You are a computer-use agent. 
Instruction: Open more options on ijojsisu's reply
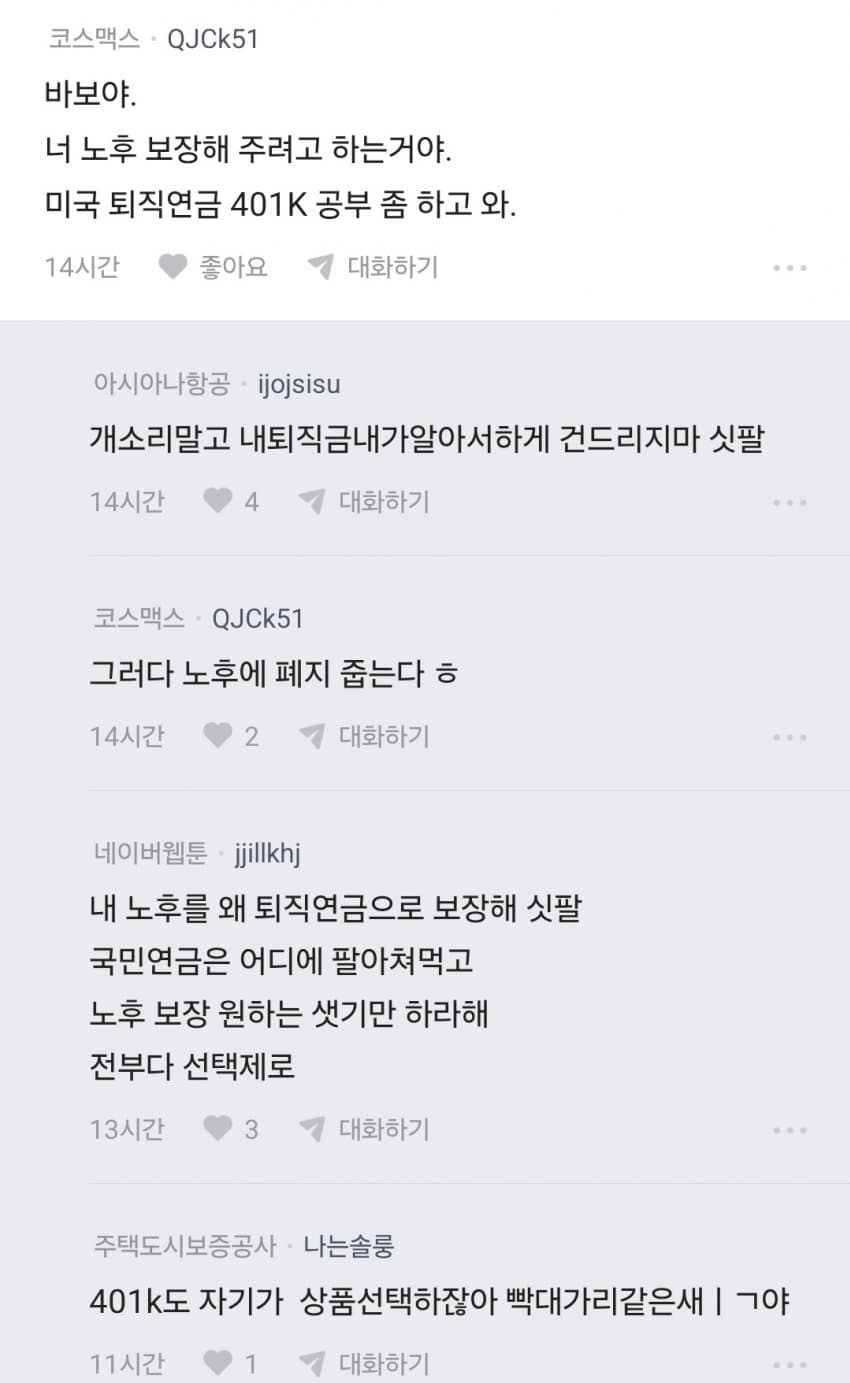click(x=789, y=502)
